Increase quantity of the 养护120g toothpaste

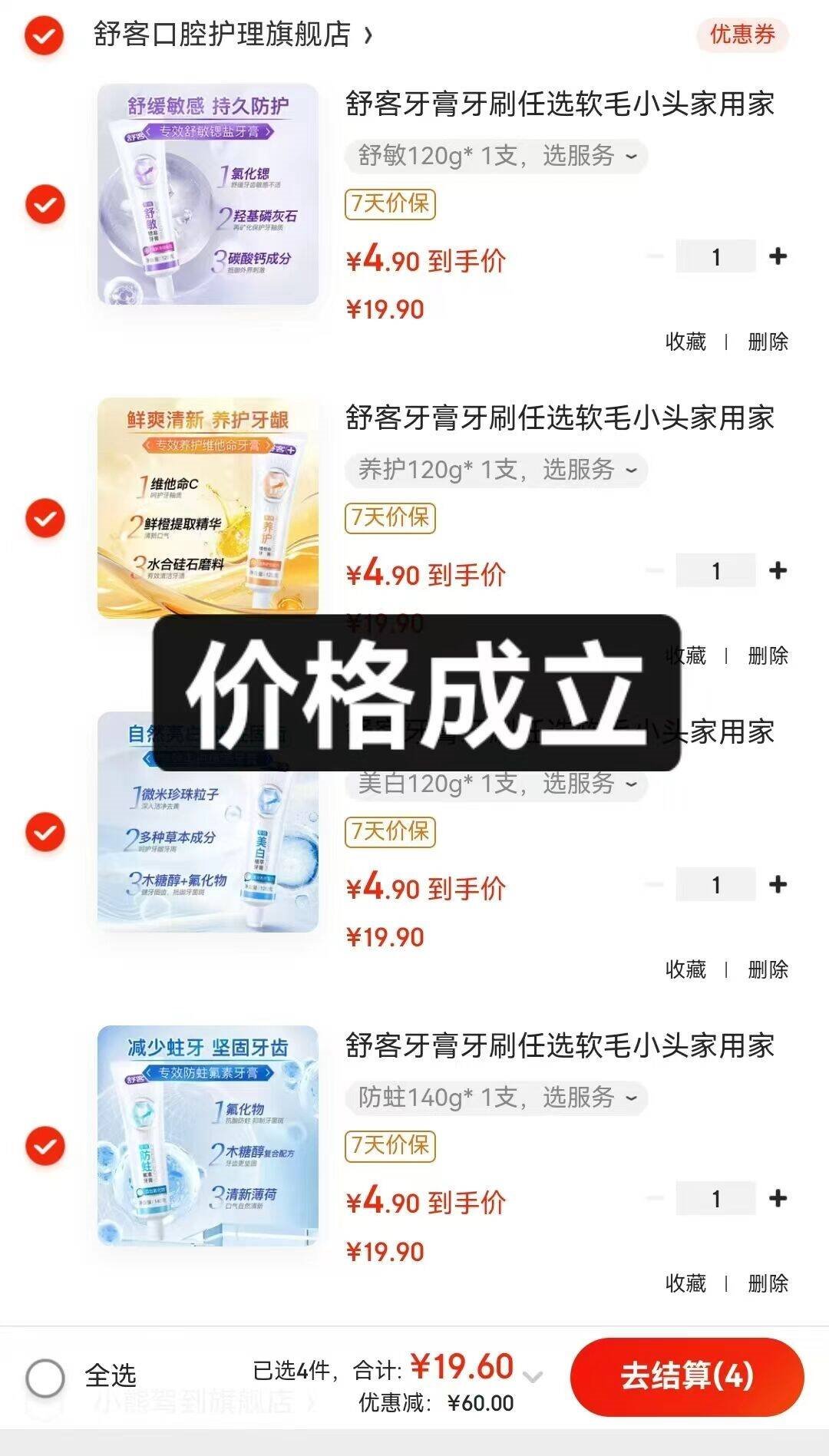pos(778,570)
